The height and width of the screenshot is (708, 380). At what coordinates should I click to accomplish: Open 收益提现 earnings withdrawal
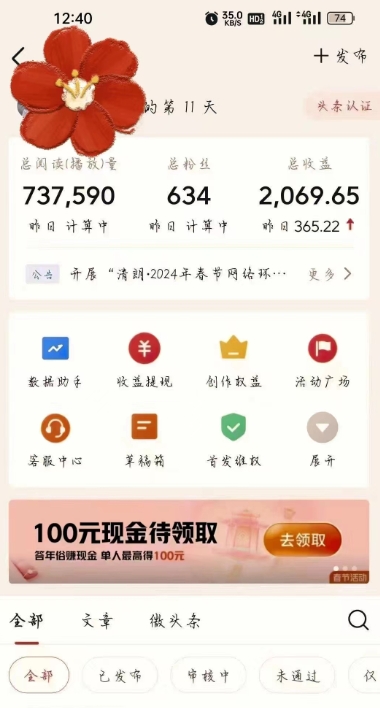coord(144,362)
